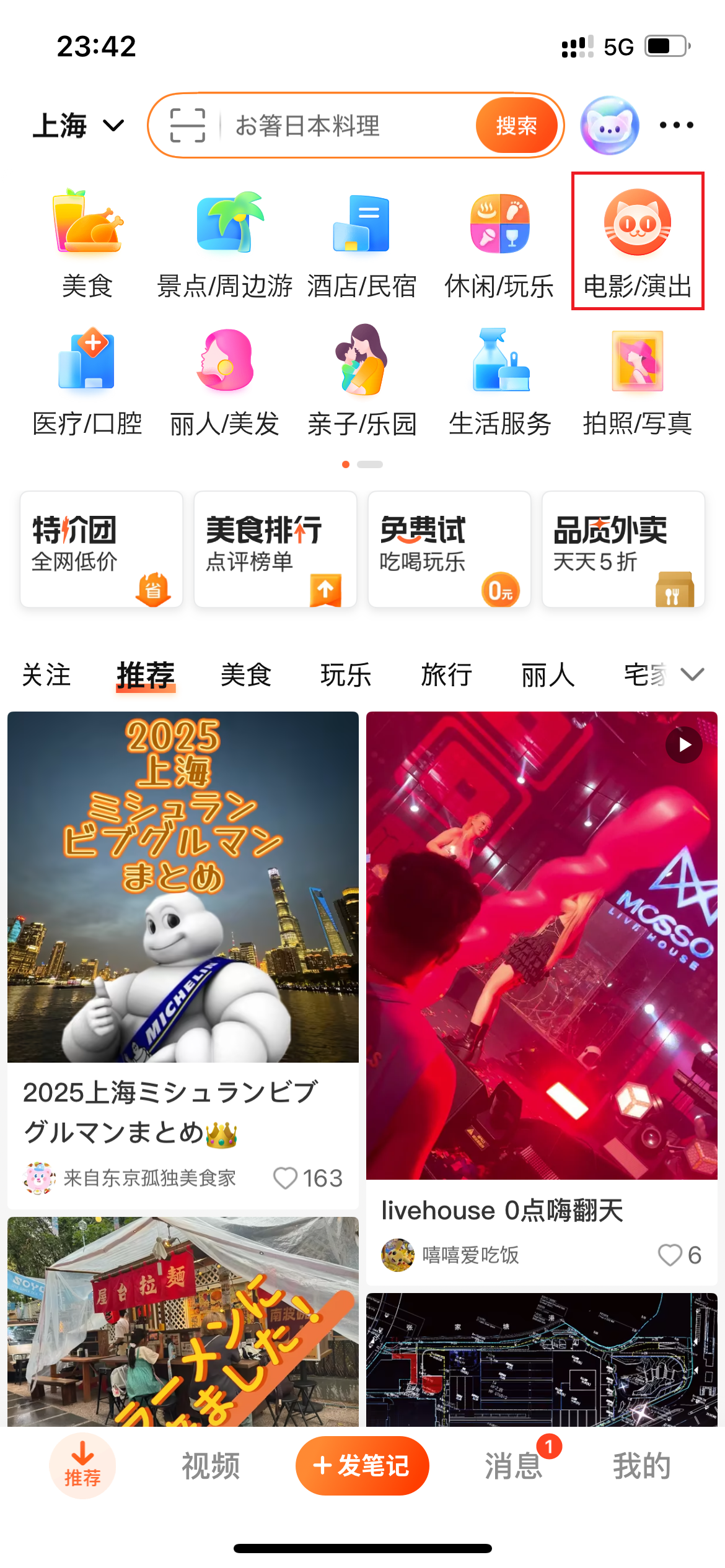
Task: Switch to the 关注 feed tab
Action: pos(46,675)
